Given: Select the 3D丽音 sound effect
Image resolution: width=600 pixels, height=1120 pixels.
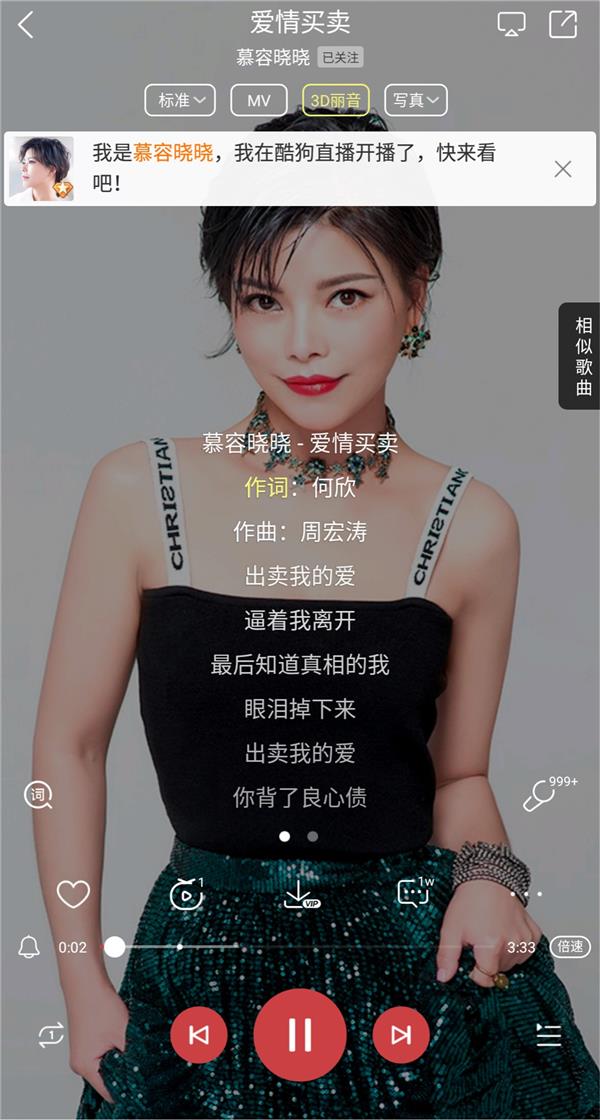Looking at the screenshot, I should pyautogui.click(x=336, y=100).
